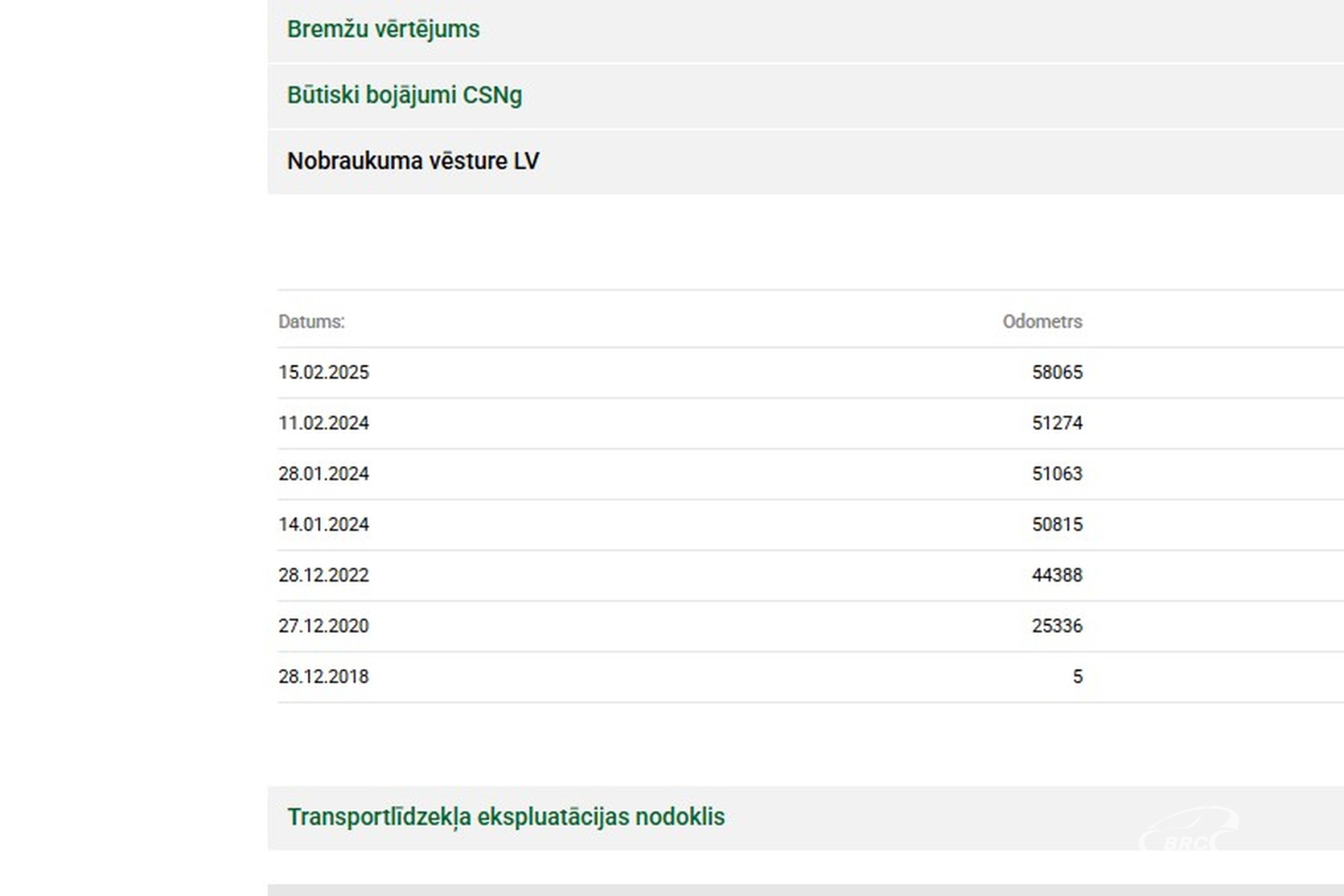Open Transportlīdzekļa ekspluatācijas nodoklis section

click(x=505, y=817)
